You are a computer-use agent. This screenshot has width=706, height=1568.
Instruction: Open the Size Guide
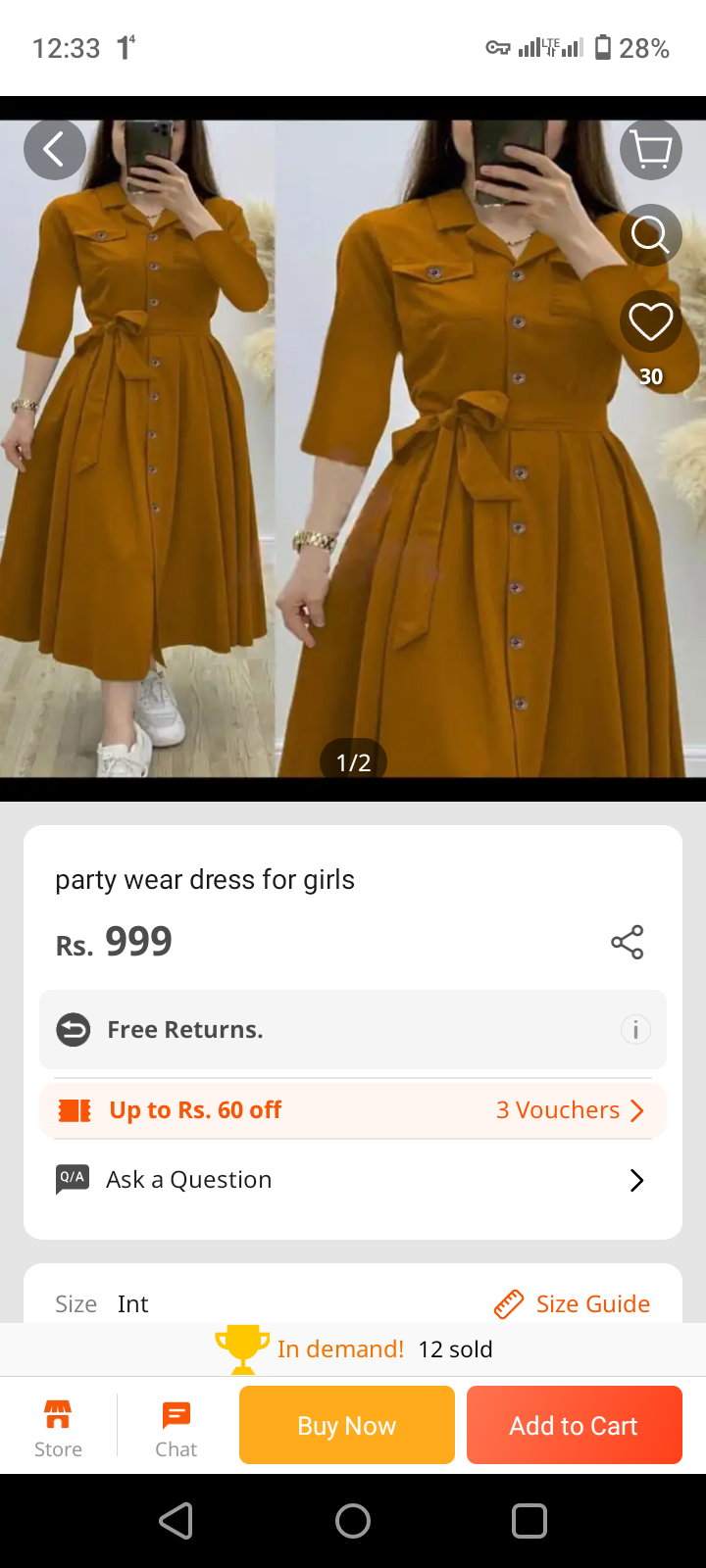(x=574, y=1303)
